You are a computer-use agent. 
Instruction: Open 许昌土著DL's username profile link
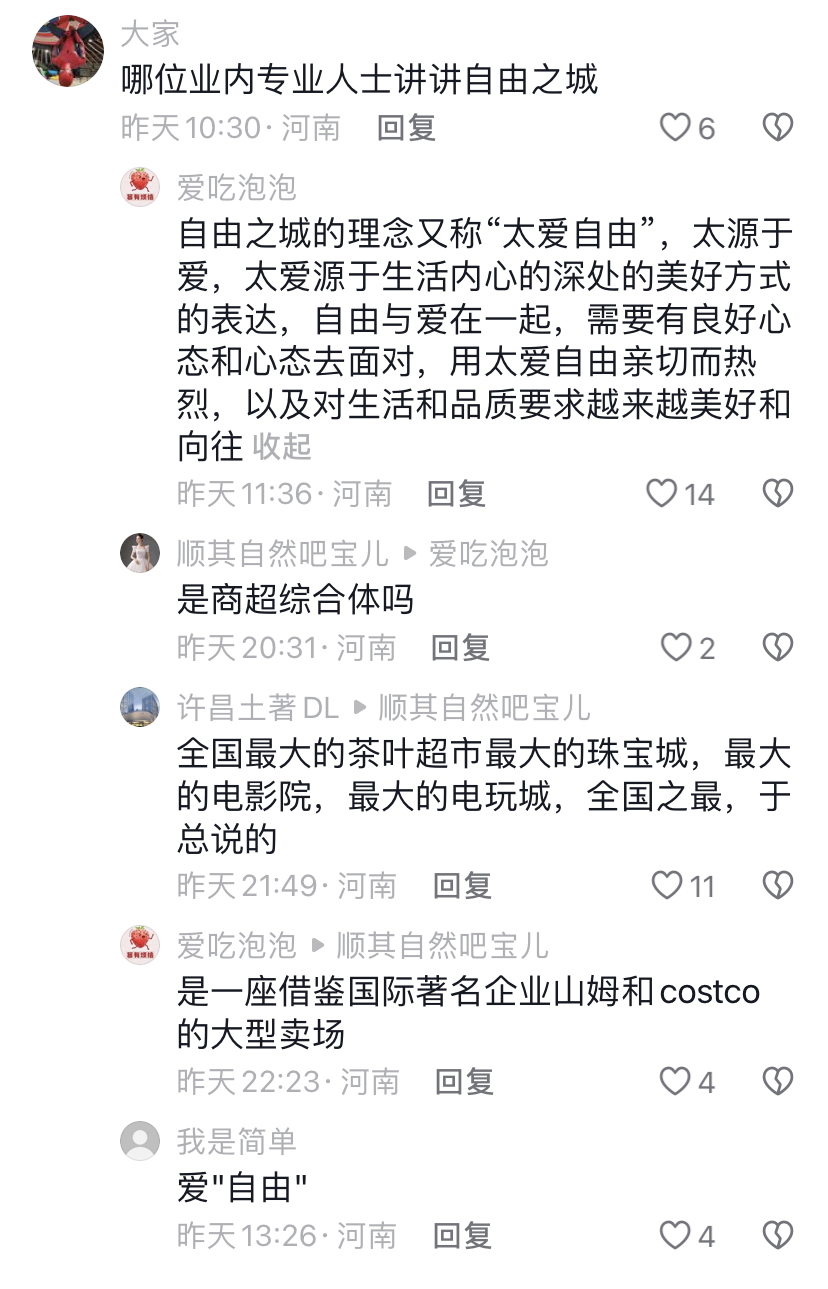(x=258, y=708)
